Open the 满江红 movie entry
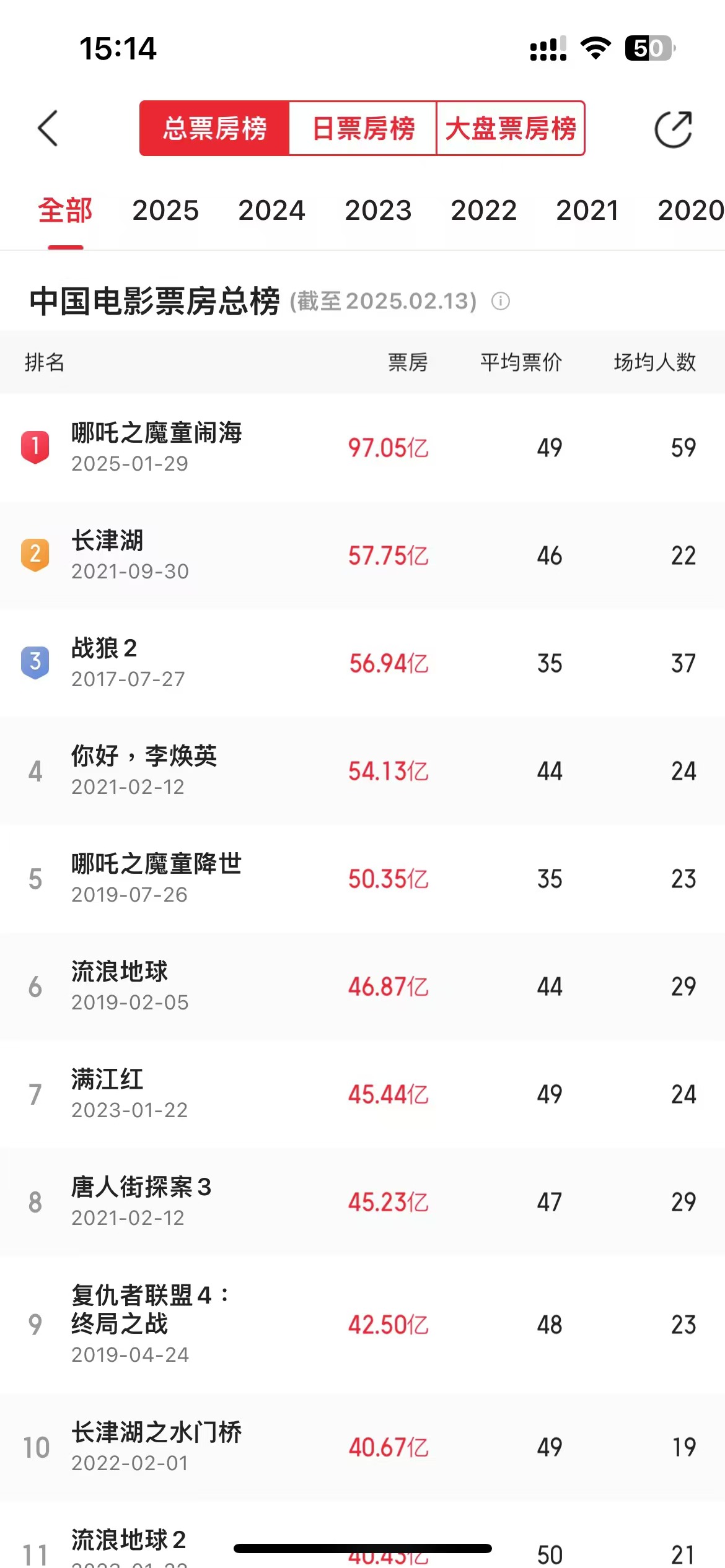The image size is (725, 1568). click(x=362, y=1094)
